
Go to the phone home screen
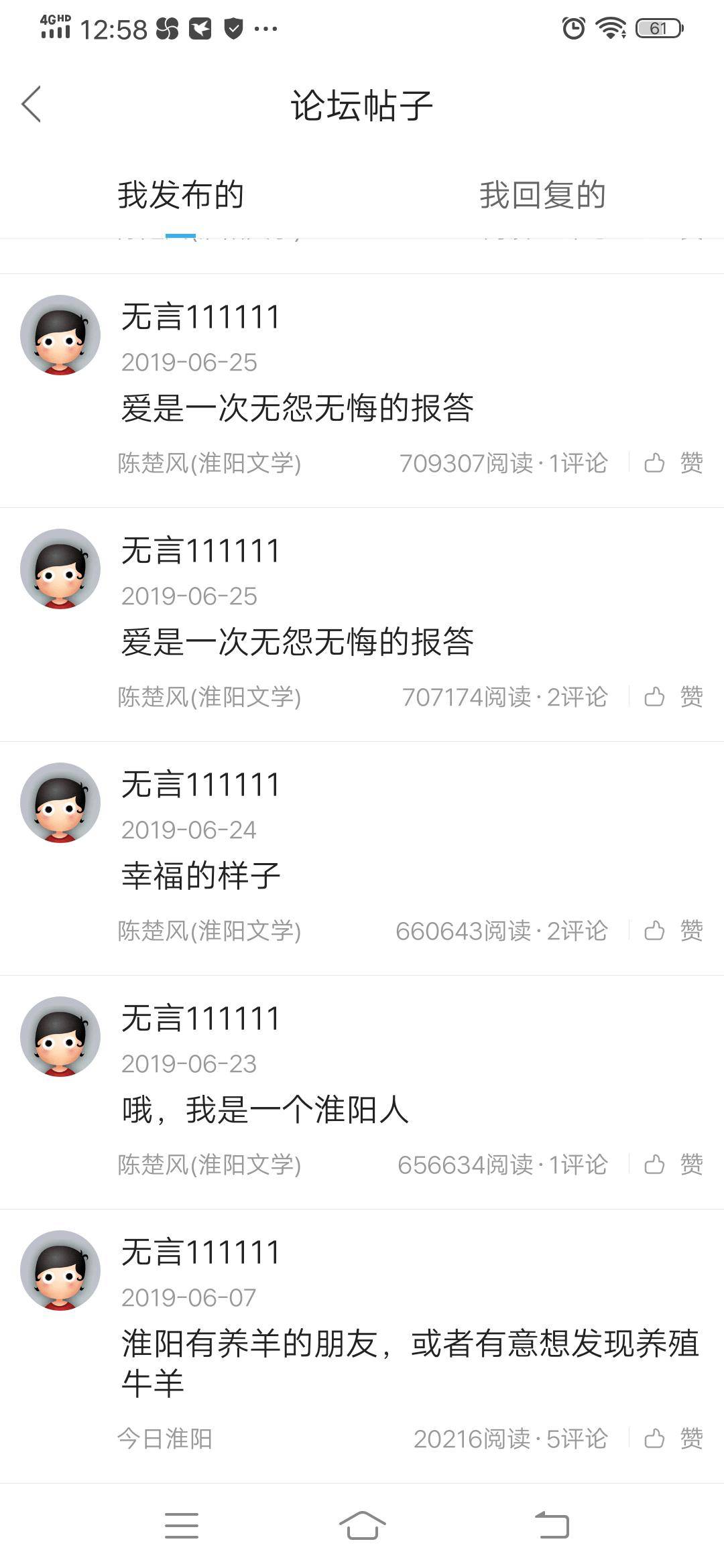362,1526
